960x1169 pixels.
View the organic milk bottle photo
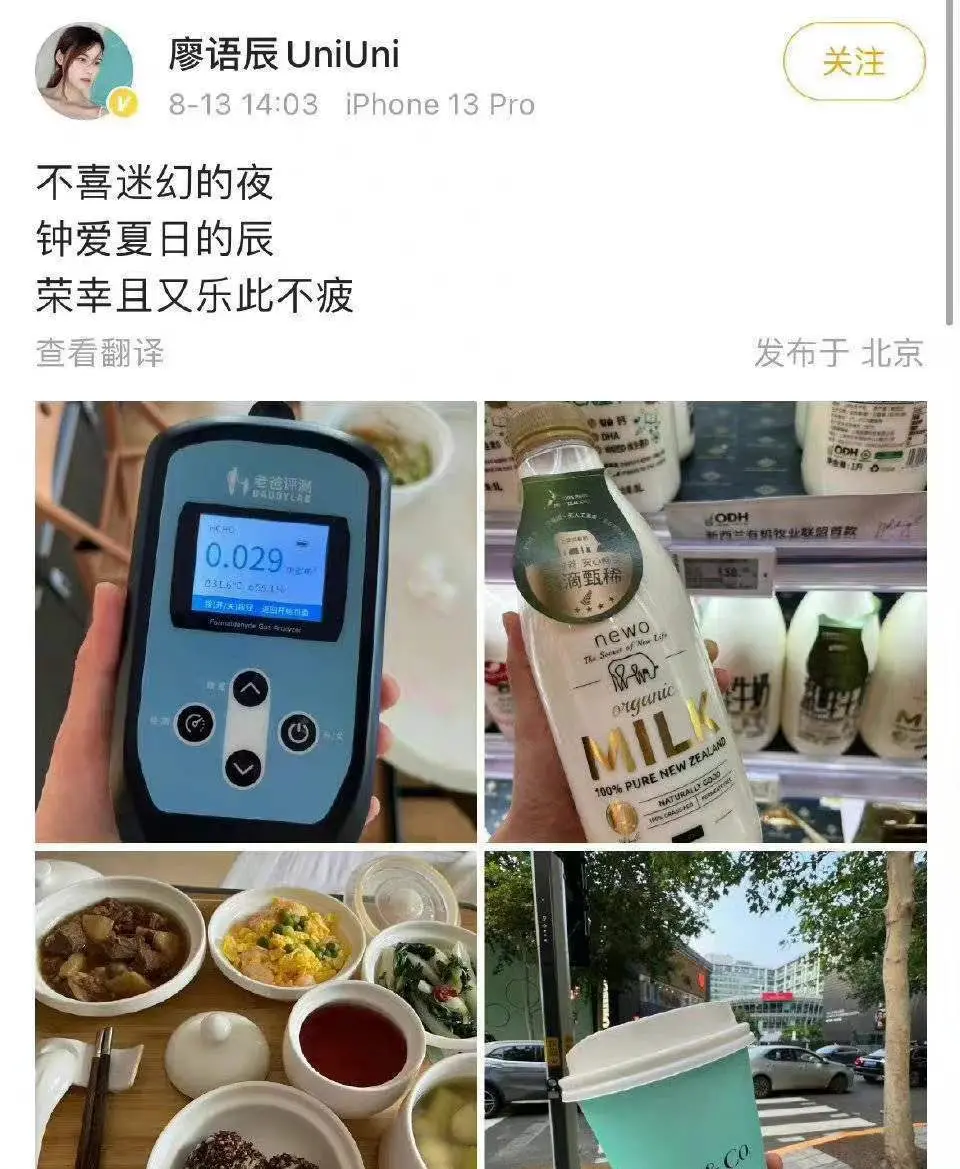[705, 621]
